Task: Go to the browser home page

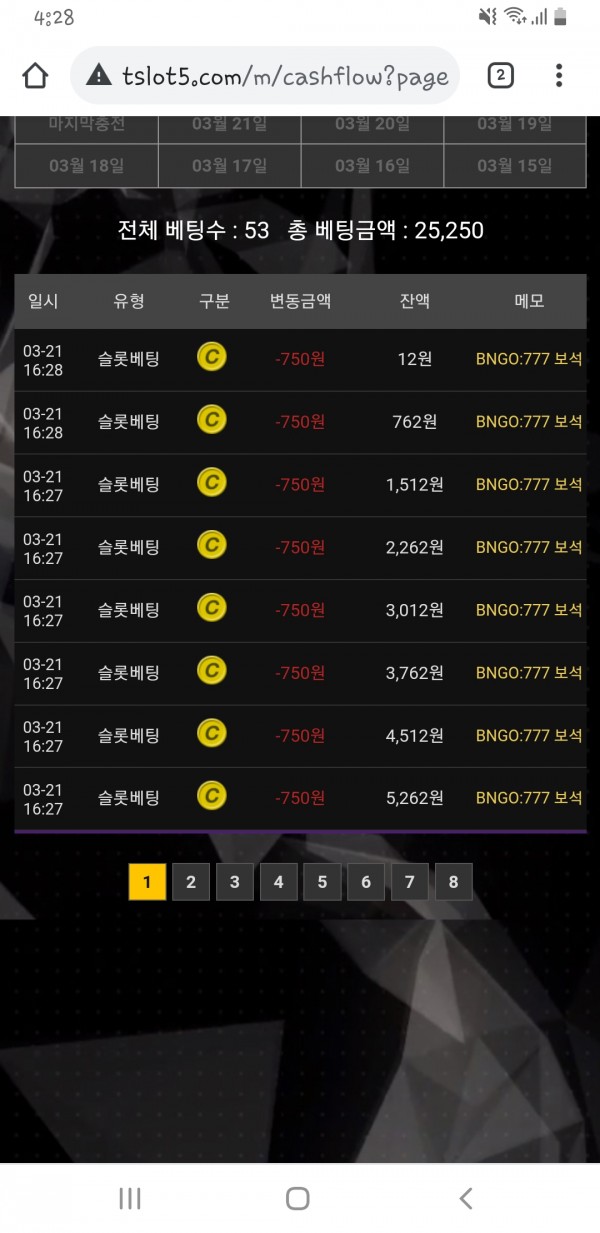Action: pos(35,76)
